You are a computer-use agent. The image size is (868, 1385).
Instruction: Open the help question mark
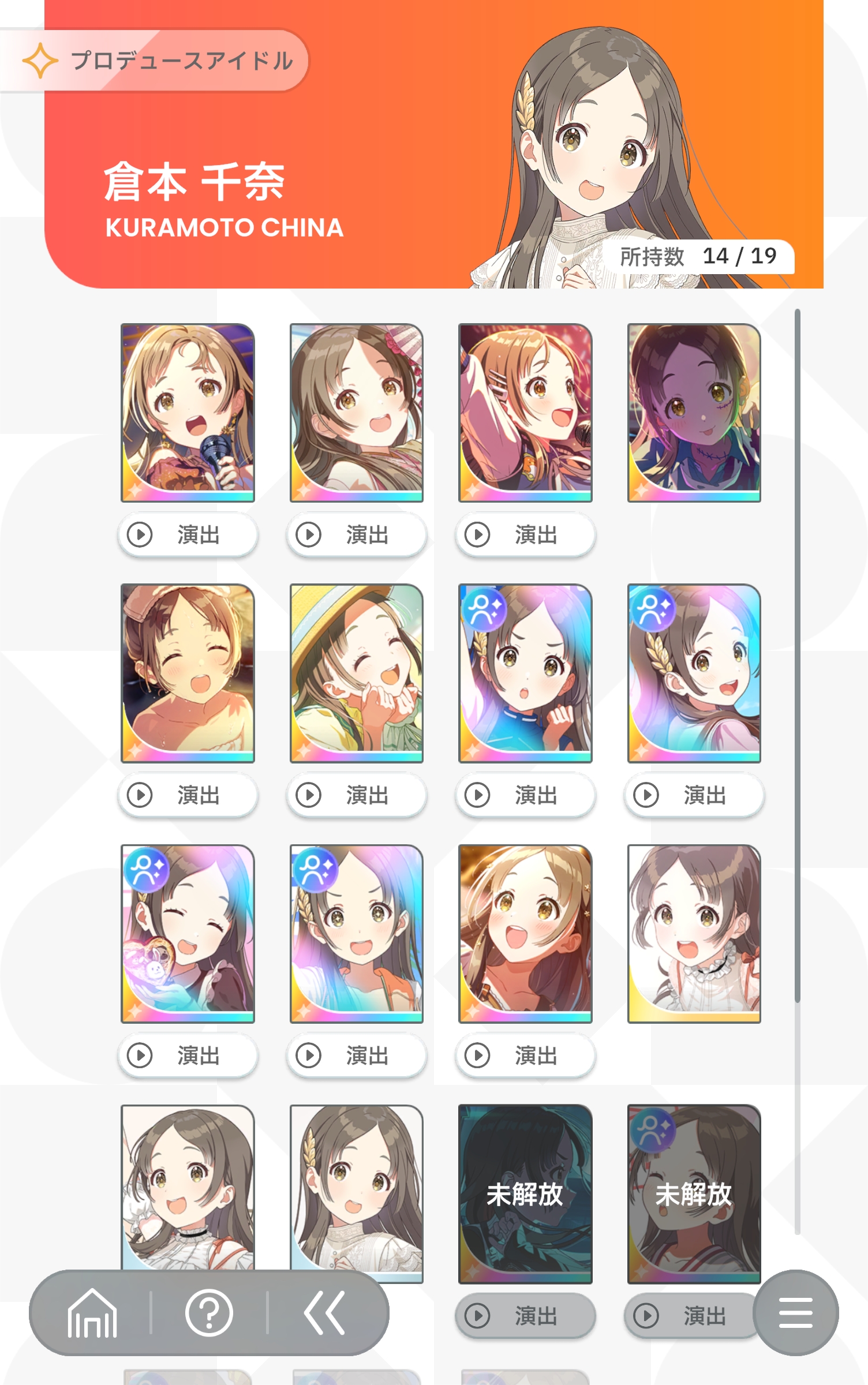click(x=209, y=1313)
